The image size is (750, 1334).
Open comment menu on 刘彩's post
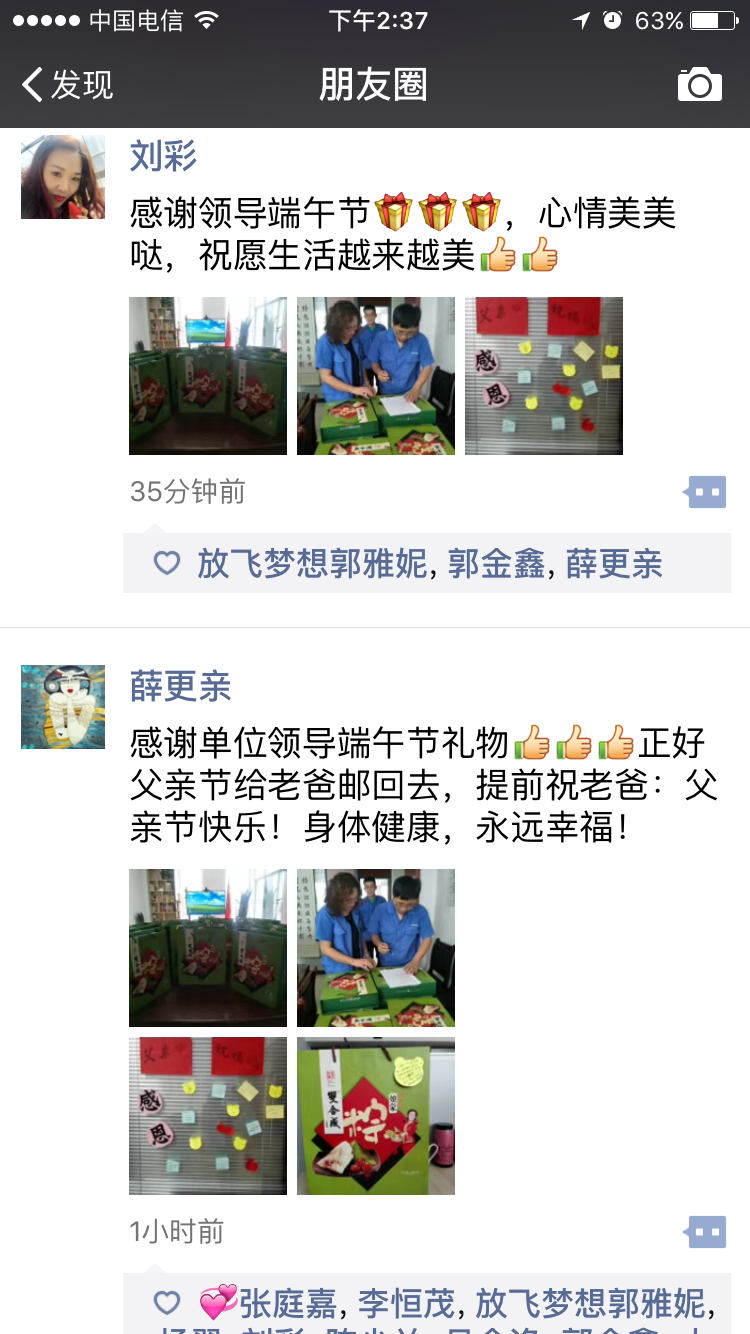click(x=706, y=492)
